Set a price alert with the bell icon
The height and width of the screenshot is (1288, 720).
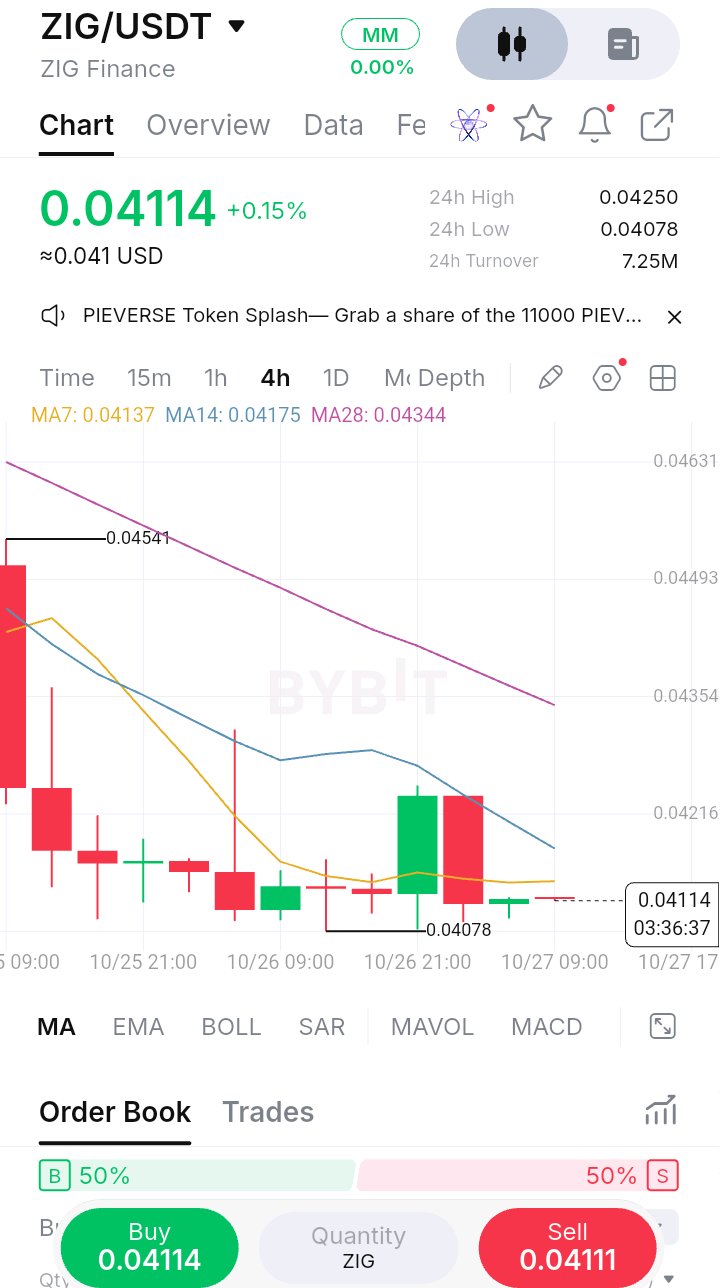click(x=595, y=125)
